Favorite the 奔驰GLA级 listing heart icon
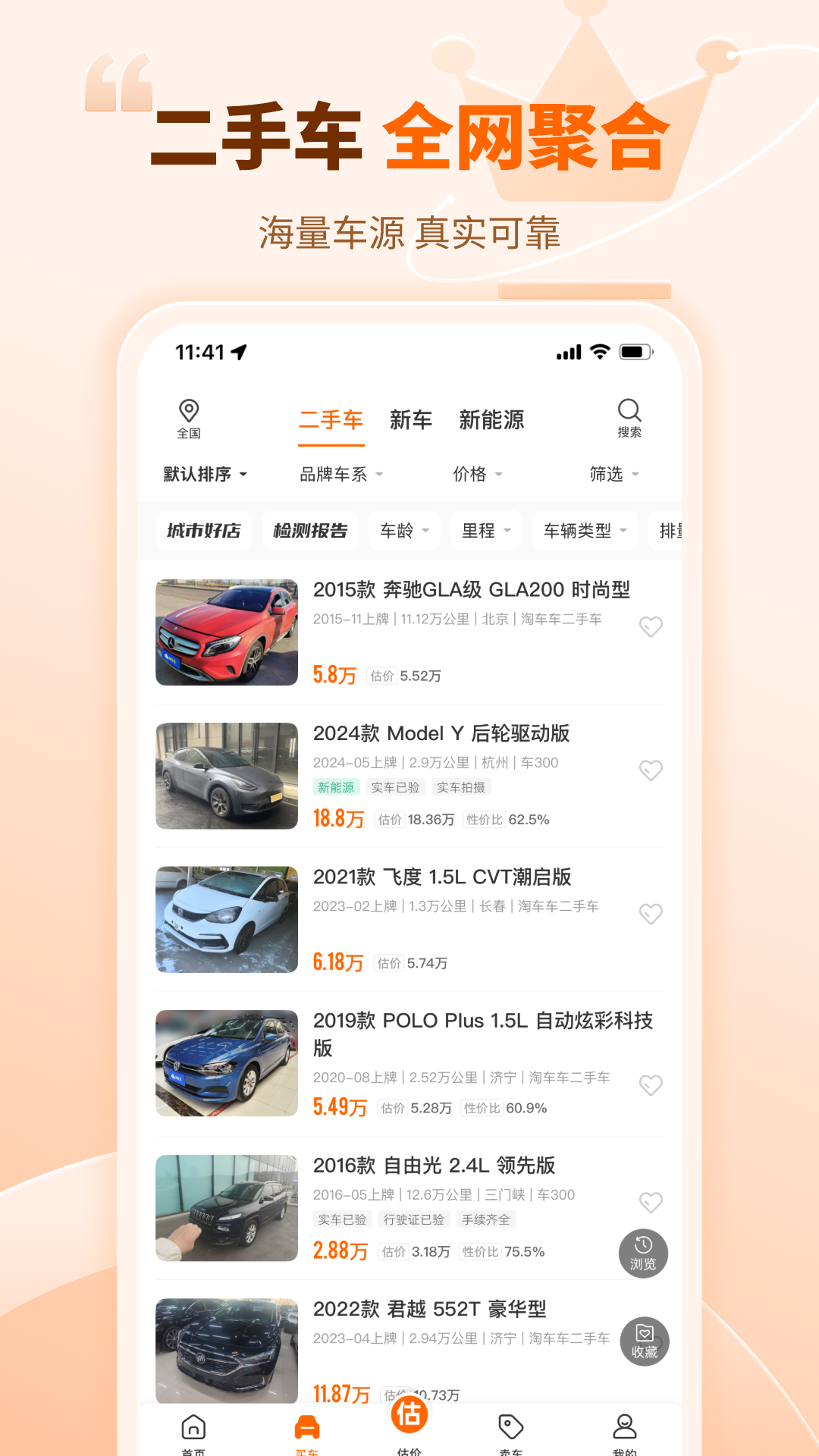This screenshot has width=819, height=1456. [651, 626]
